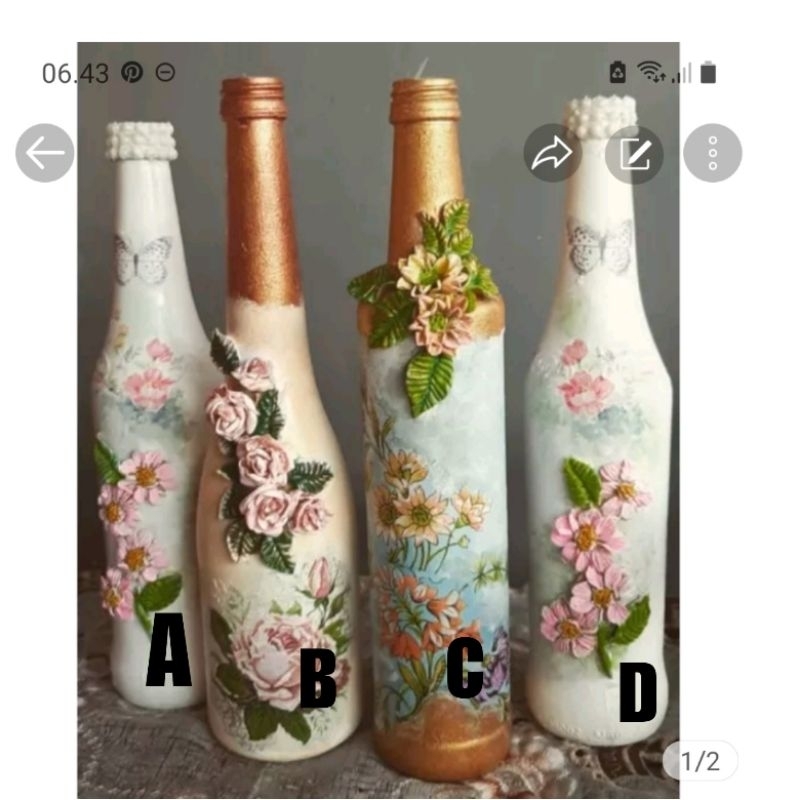Open the three-dot overflow menu
The image size is (800, 800).
712,153
